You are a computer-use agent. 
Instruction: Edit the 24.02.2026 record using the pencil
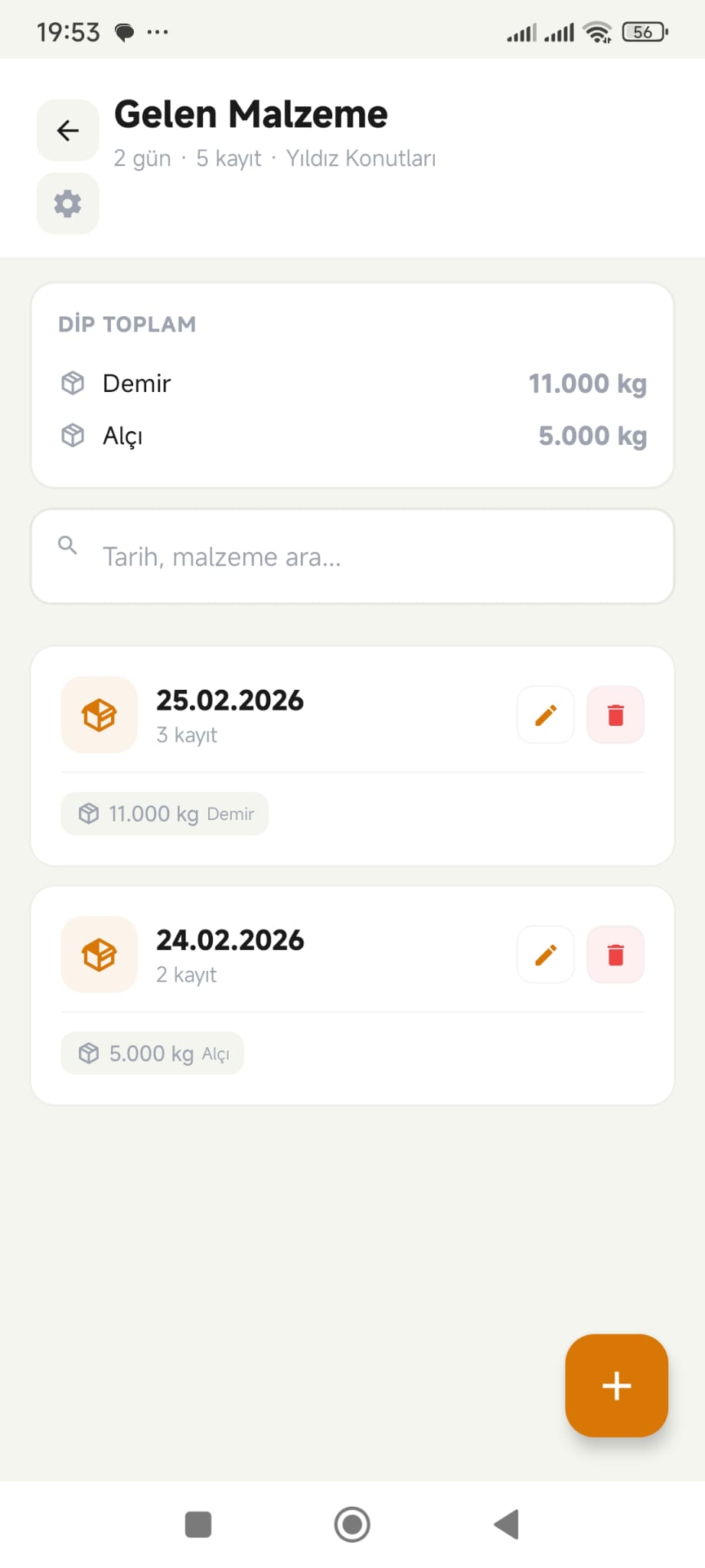click(545, 954)
